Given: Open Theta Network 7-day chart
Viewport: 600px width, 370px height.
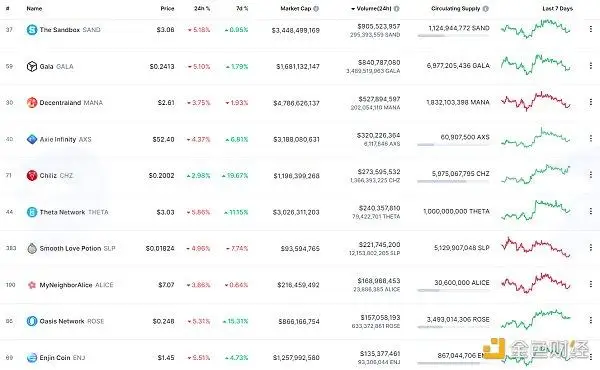Looking at the screenshot, I should (535, 210).
